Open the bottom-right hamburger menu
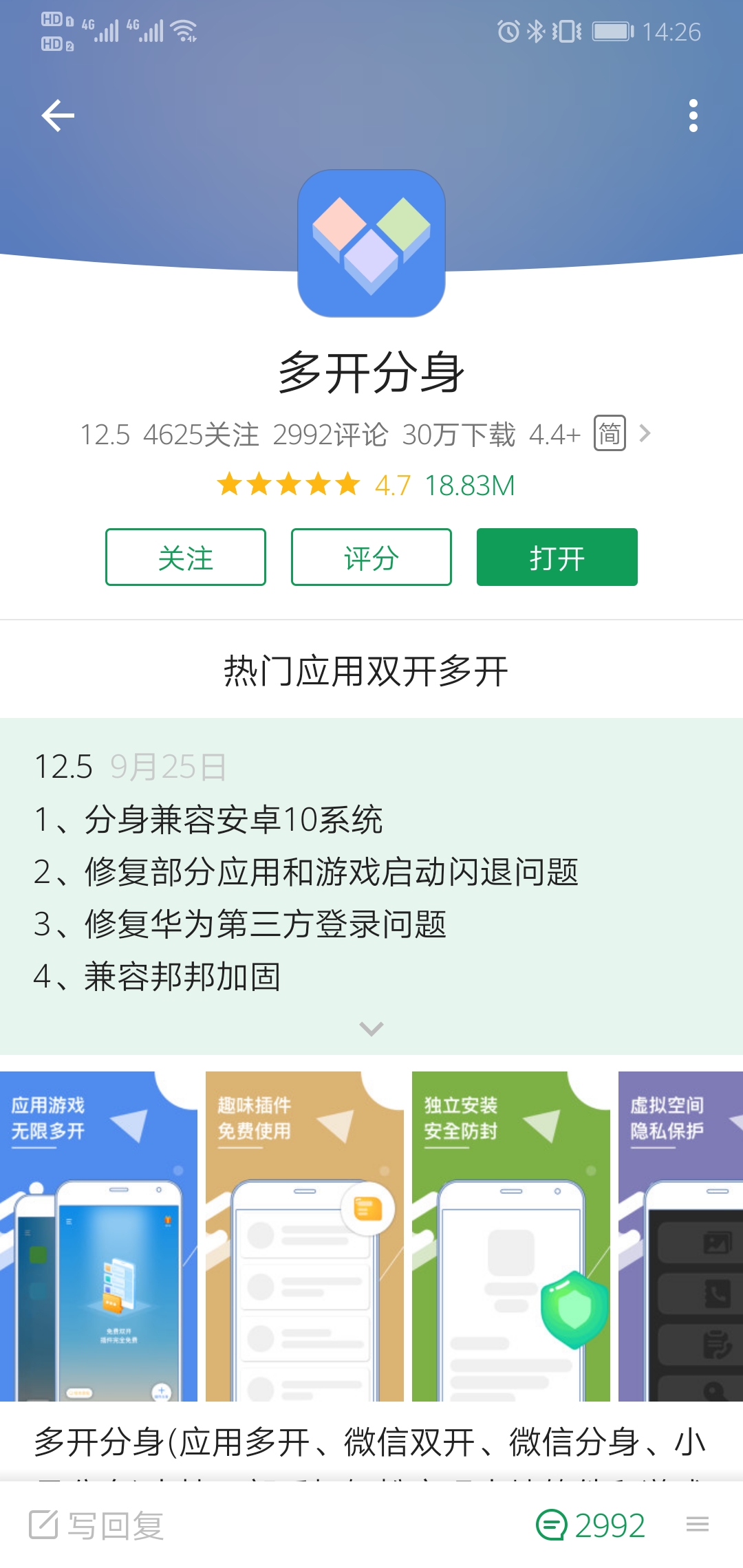Viewport: 743px width, 1568px height. pyautogui.click(x=698, y=1525)
